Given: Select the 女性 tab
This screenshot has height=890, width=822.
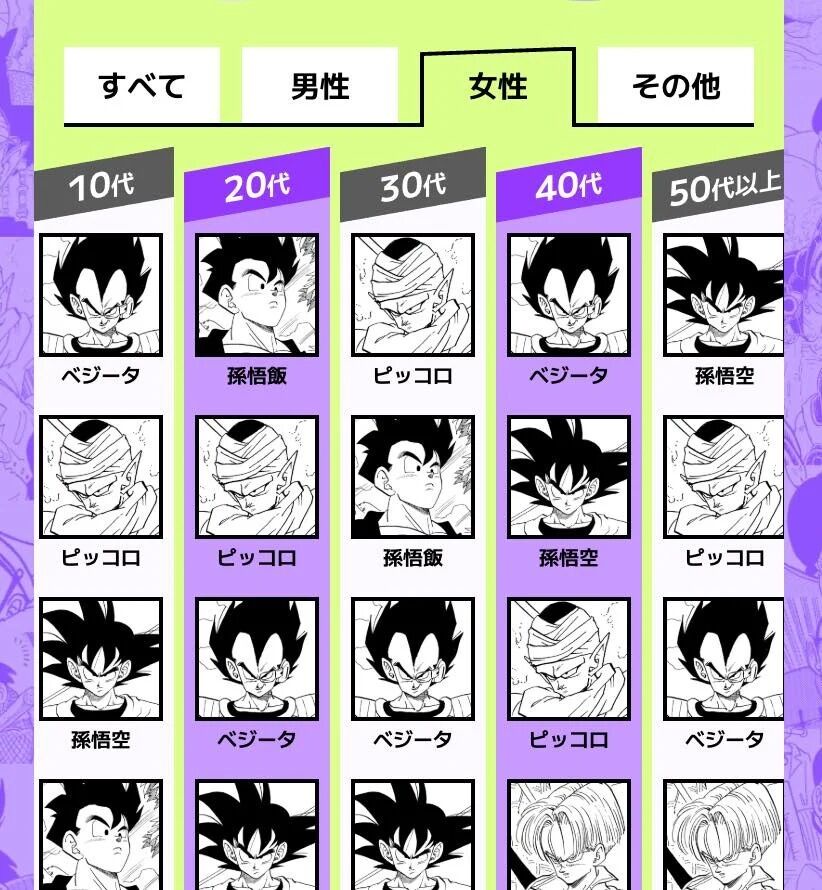Looking at the screenshot, I should (498, 86).
